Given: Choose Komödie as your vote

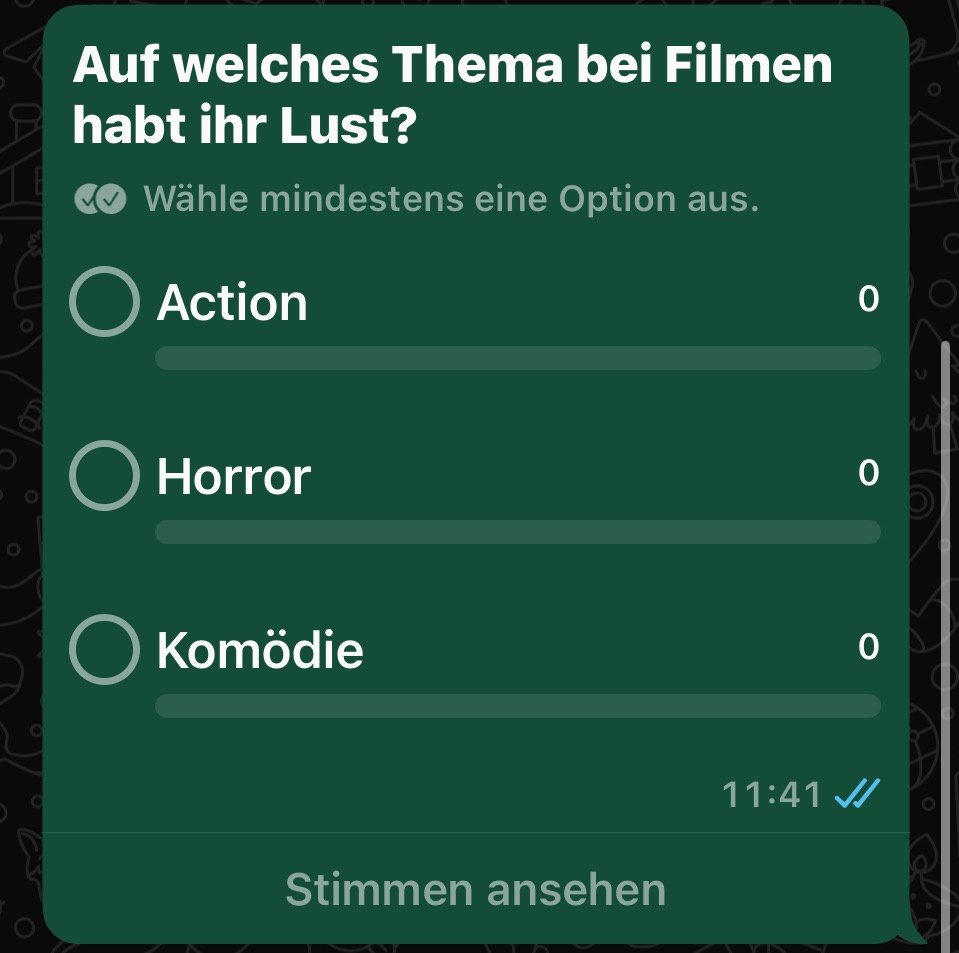Looking at the screenshot, I should (x=104, y=650).
